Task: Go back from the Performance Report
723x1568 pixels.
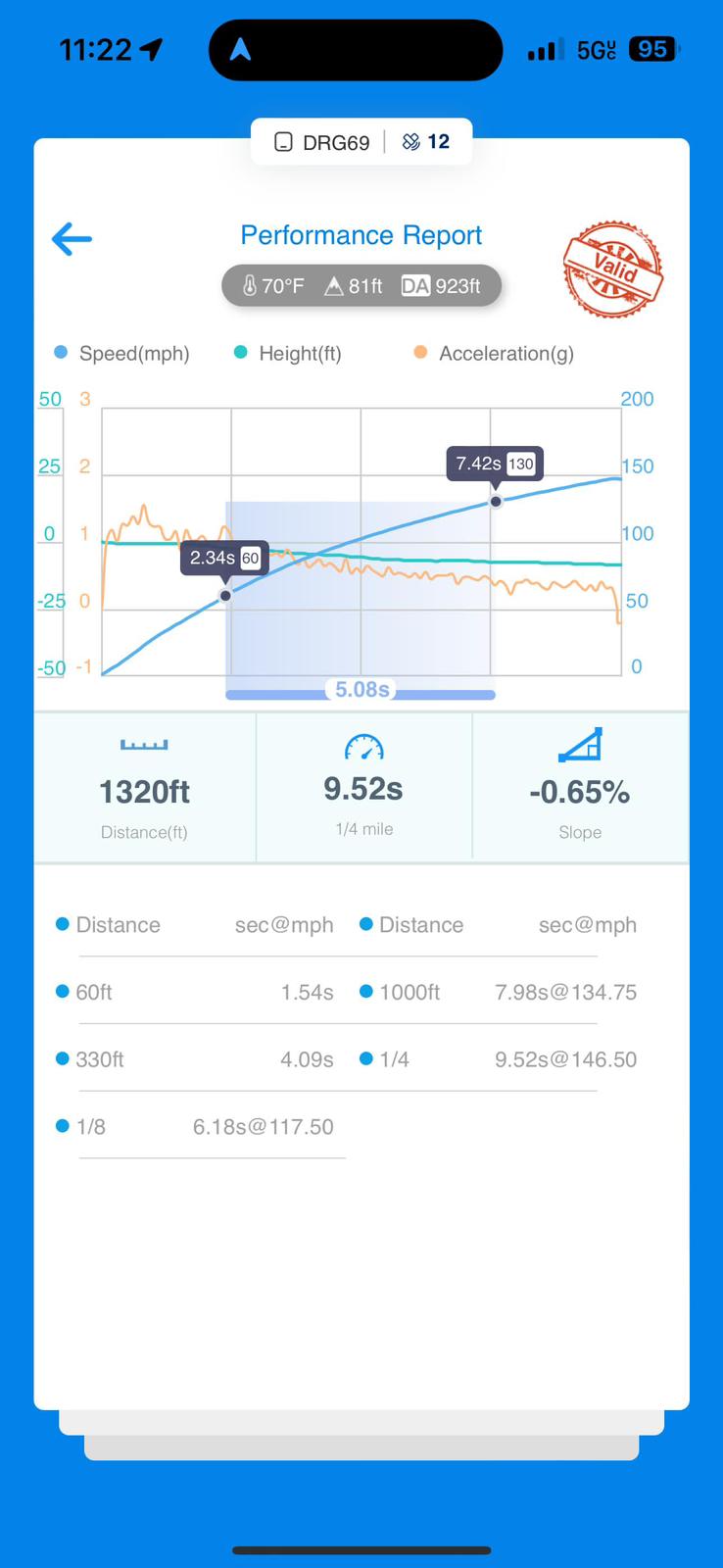Action: (x=72, y=238)
